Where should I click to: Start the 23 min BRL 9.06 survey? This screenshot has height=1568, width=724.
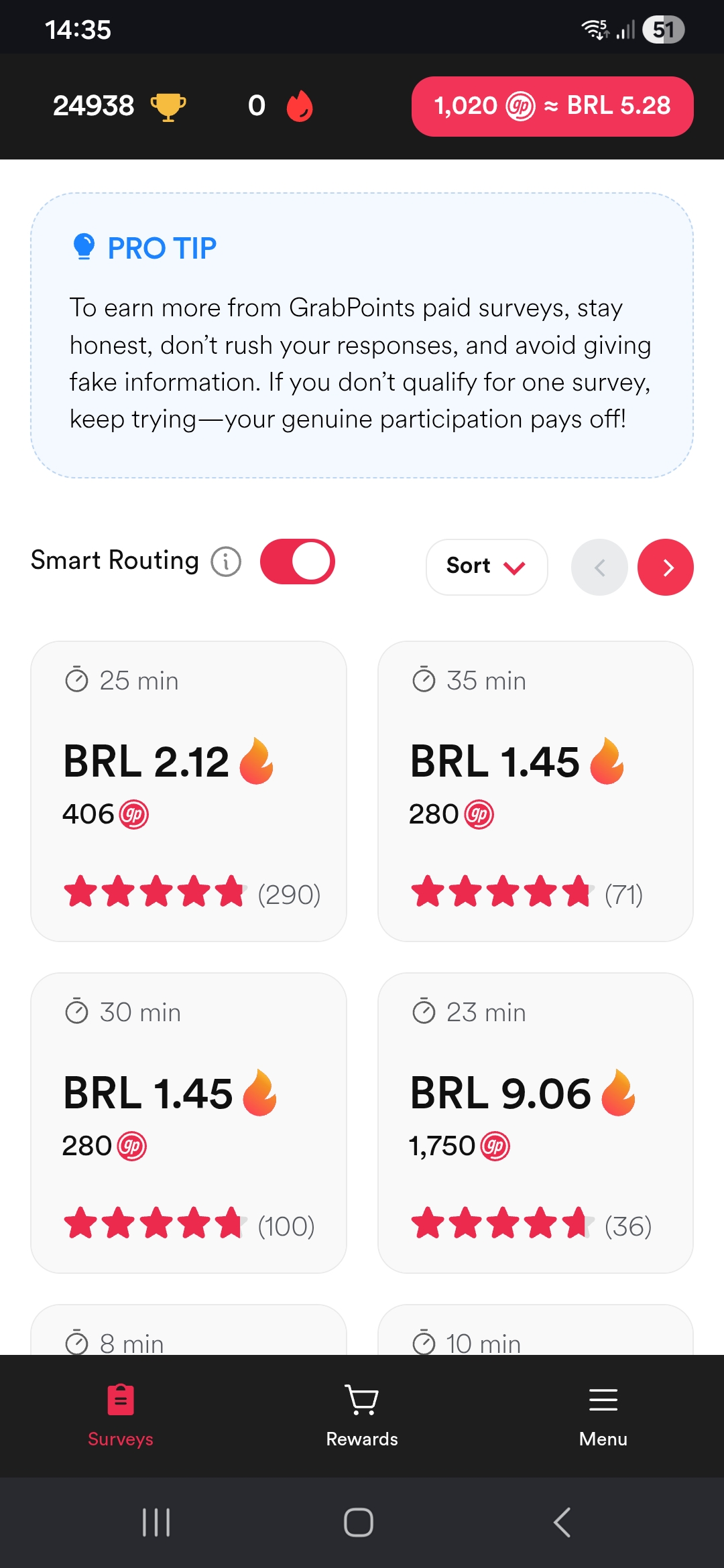536,1123
